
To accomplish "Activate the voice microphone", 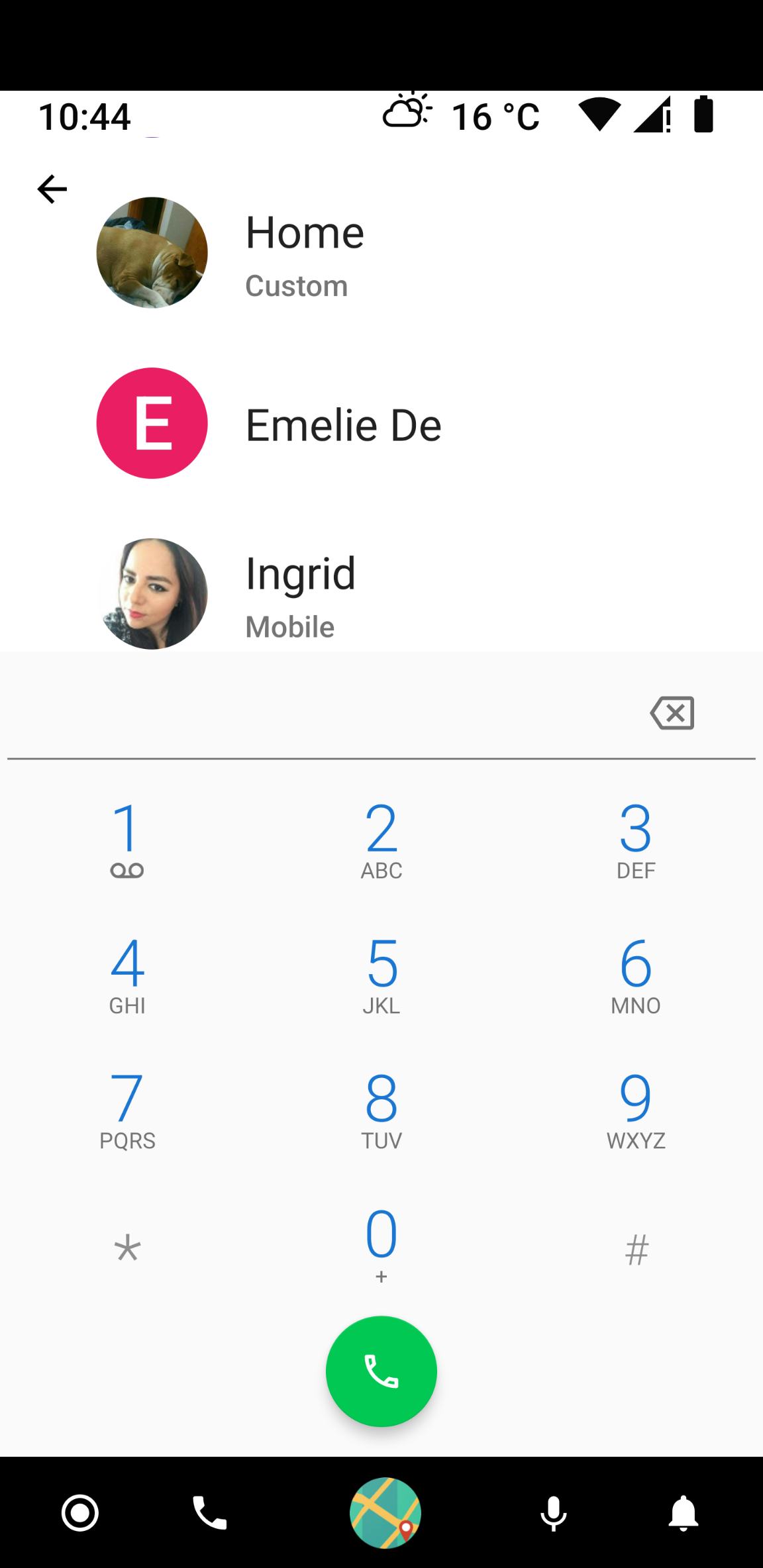I will pyautogui.click(x=554, y=1513).
